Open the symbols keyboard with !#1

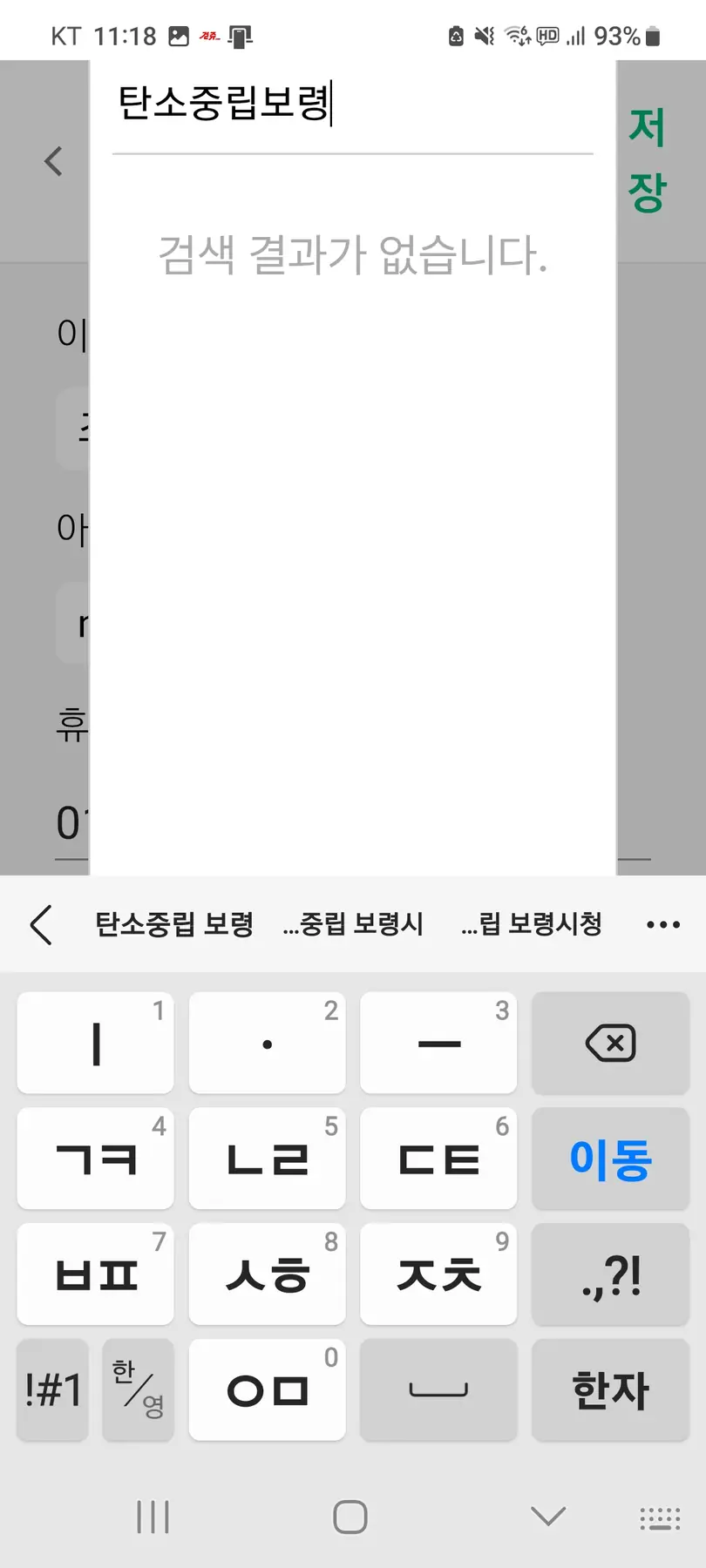pos(52,1390)
